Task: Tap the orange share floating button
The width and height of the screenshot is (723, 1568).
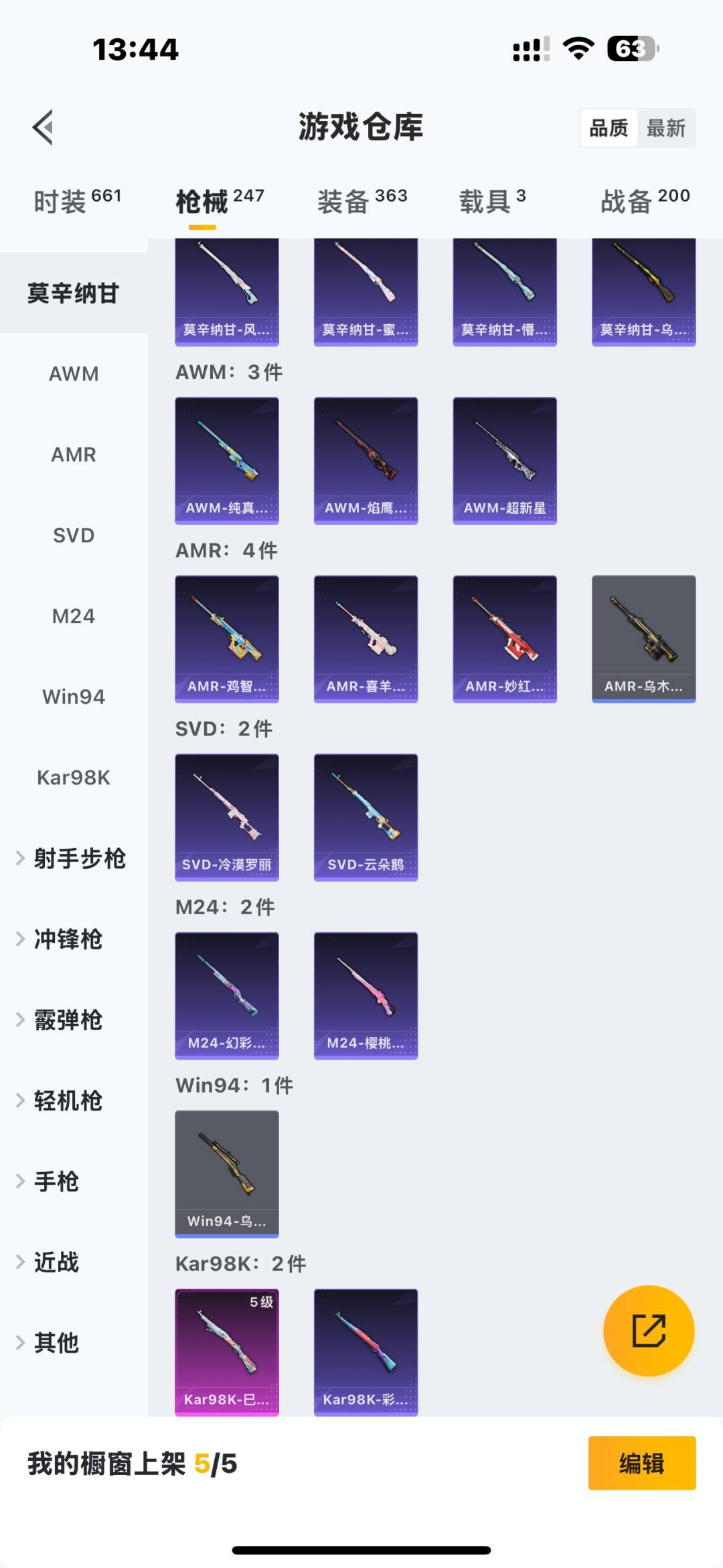Action: (649, 1331)
